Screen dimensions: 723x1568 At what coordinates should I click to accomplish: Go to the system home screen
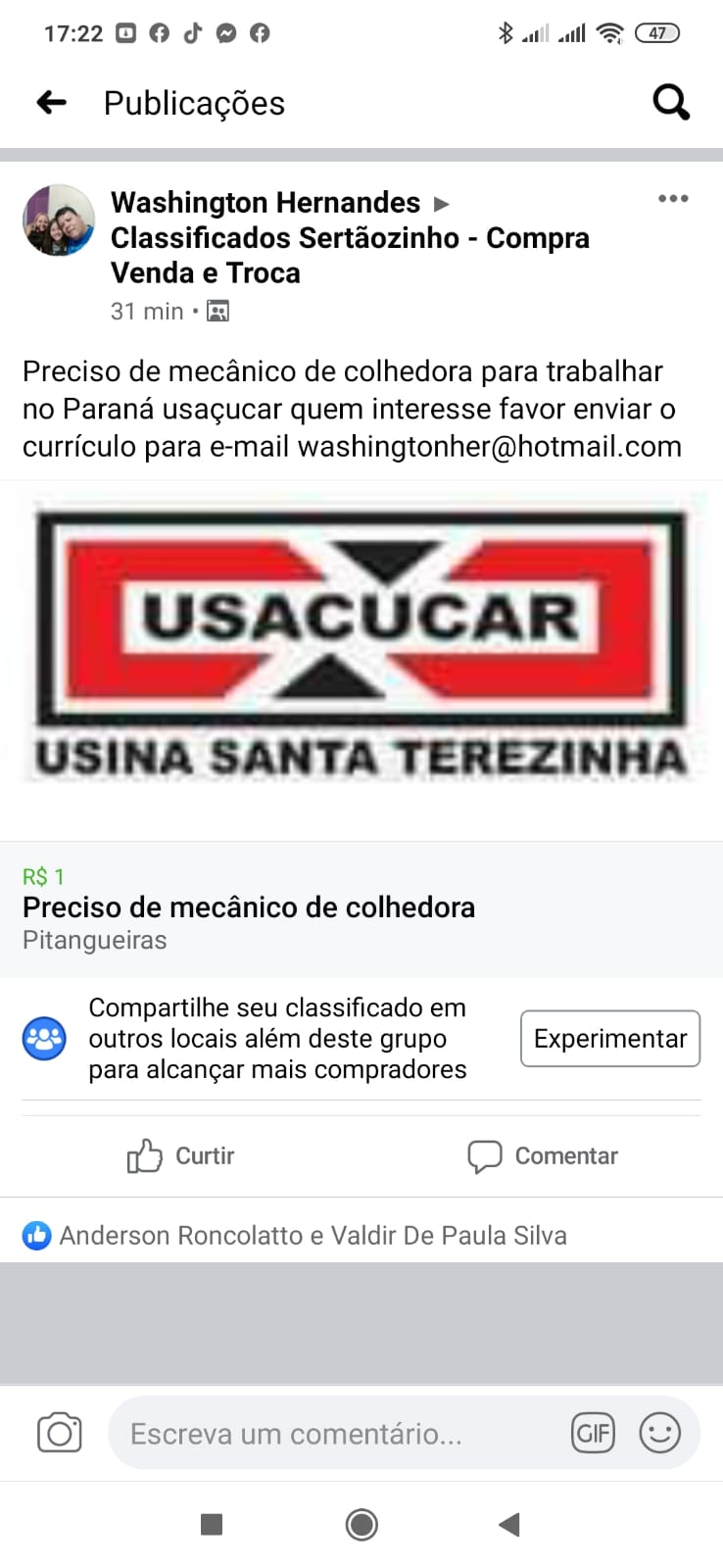[361, 1525]
